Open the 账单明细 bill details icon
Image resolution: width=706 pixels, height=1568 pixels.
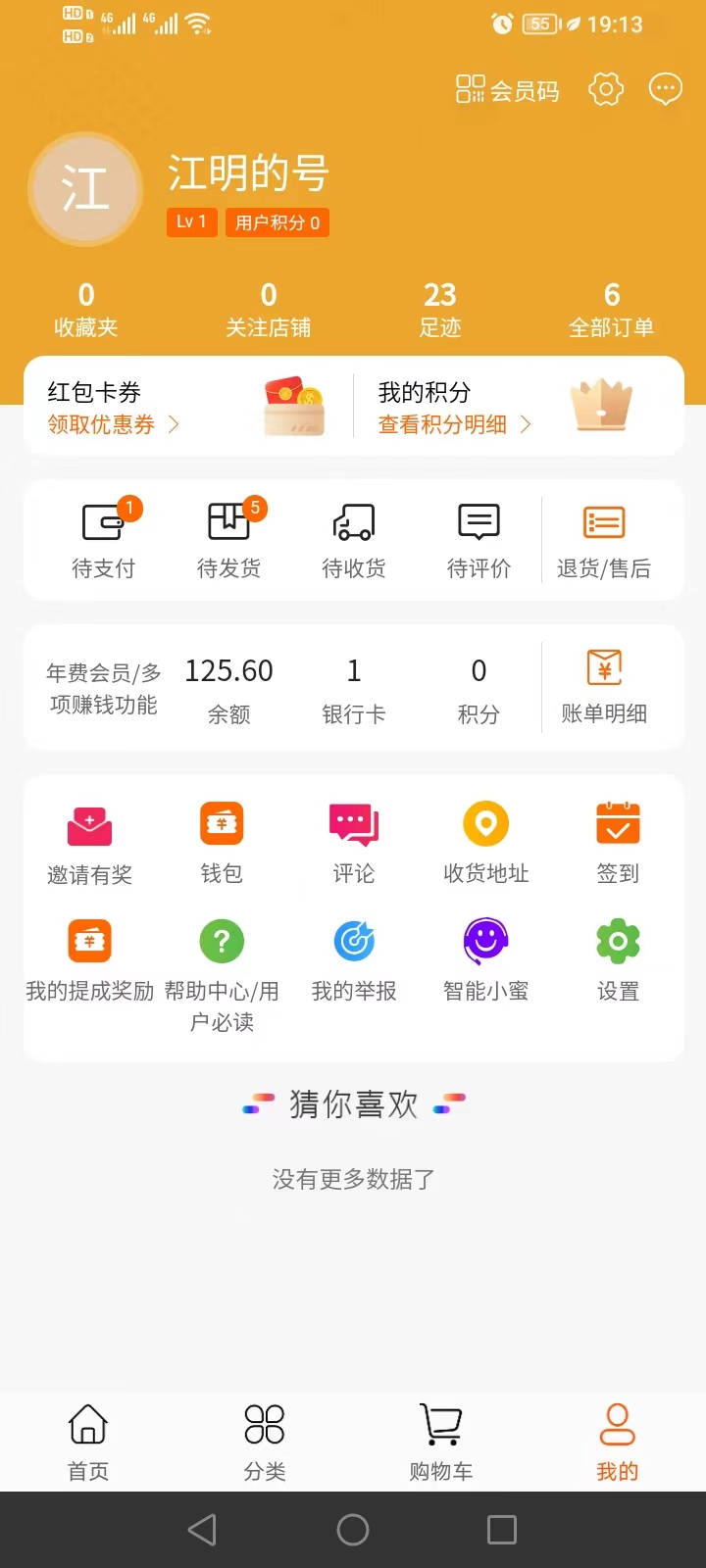(x=603, y=684)
